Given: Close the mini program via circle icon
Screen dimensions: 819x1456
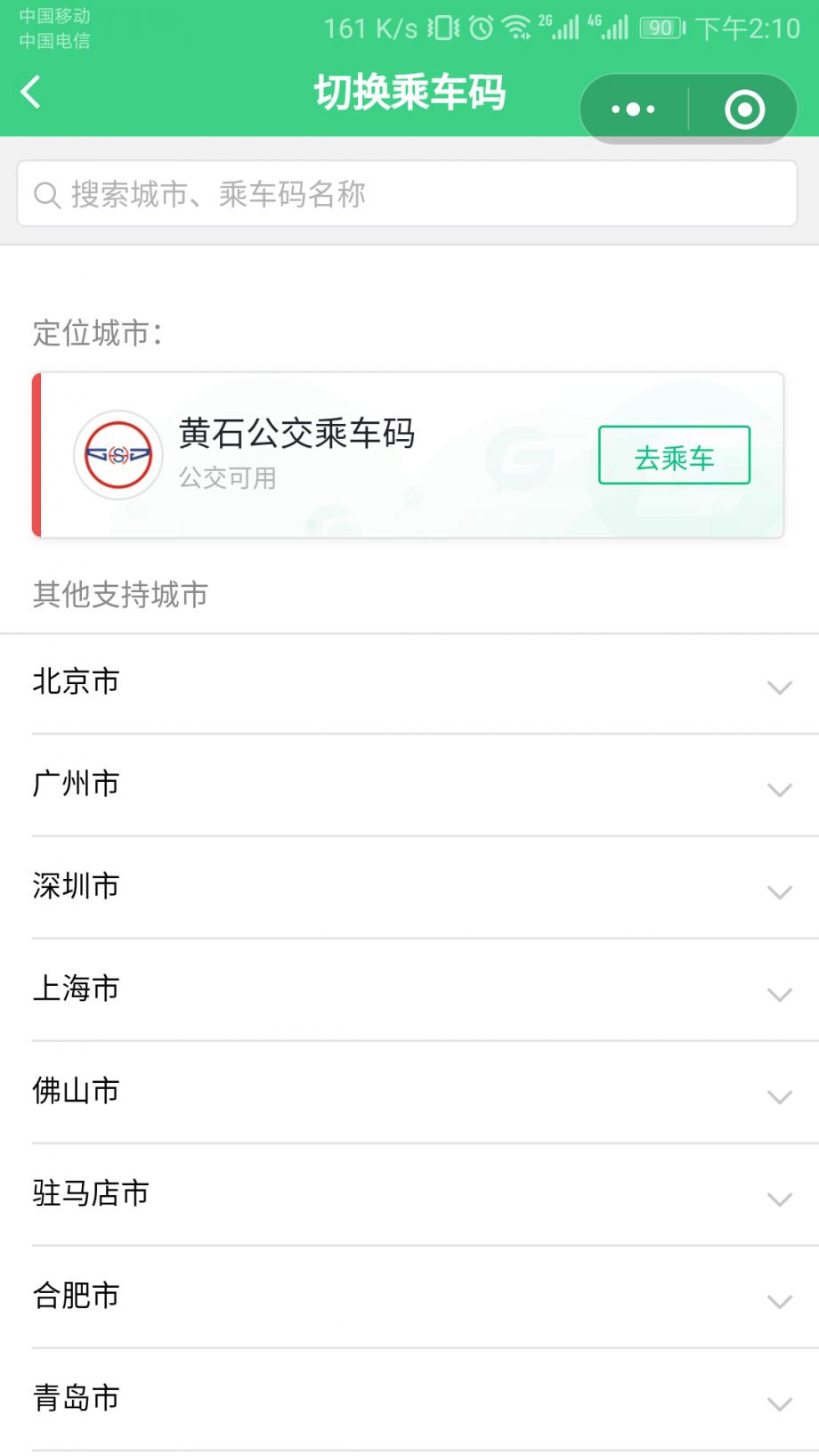Looking at the screenshot, I should (744, 110).
